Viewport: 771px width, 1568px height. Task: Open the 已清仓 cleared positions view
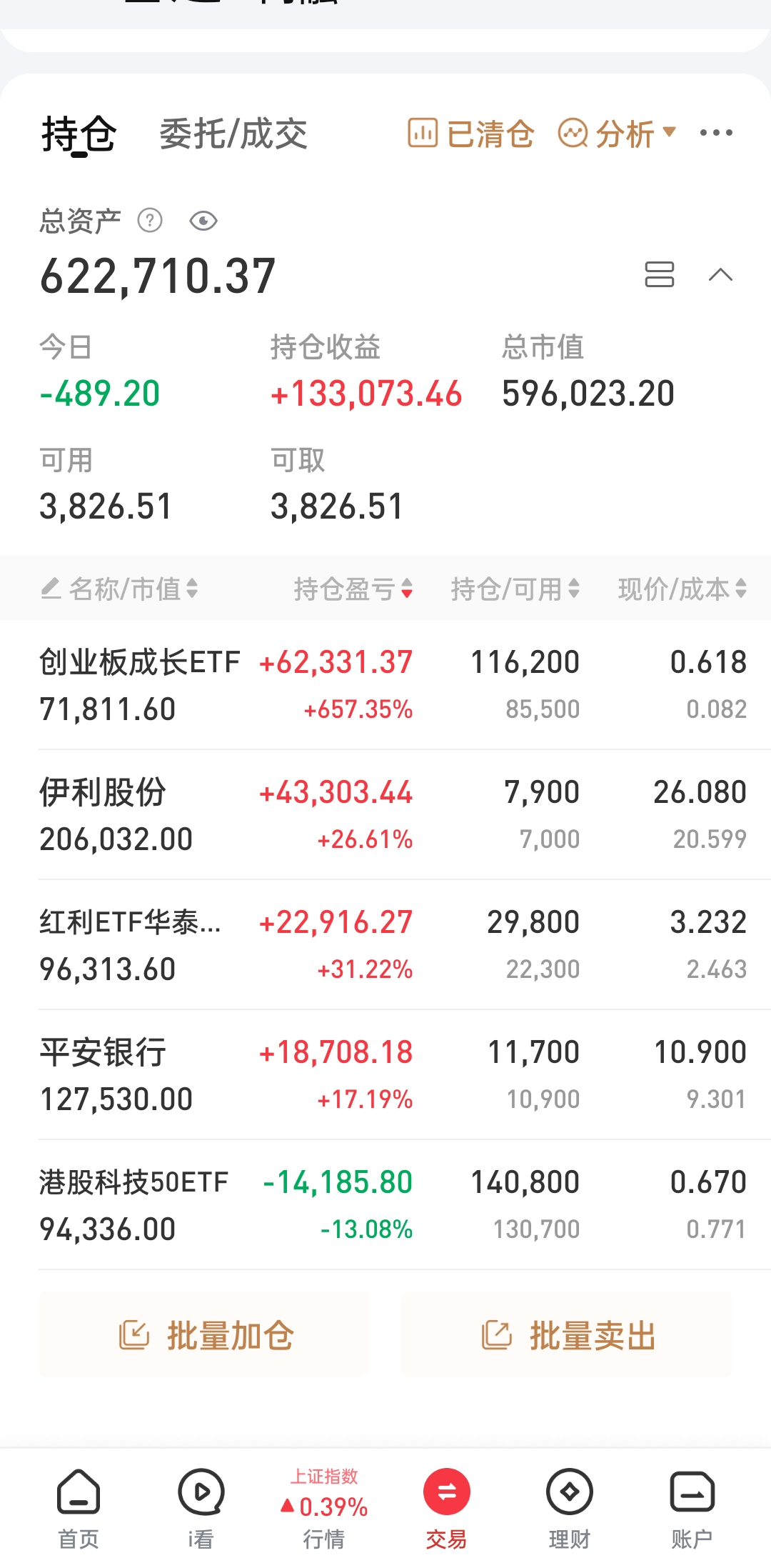tap(470, 134)
